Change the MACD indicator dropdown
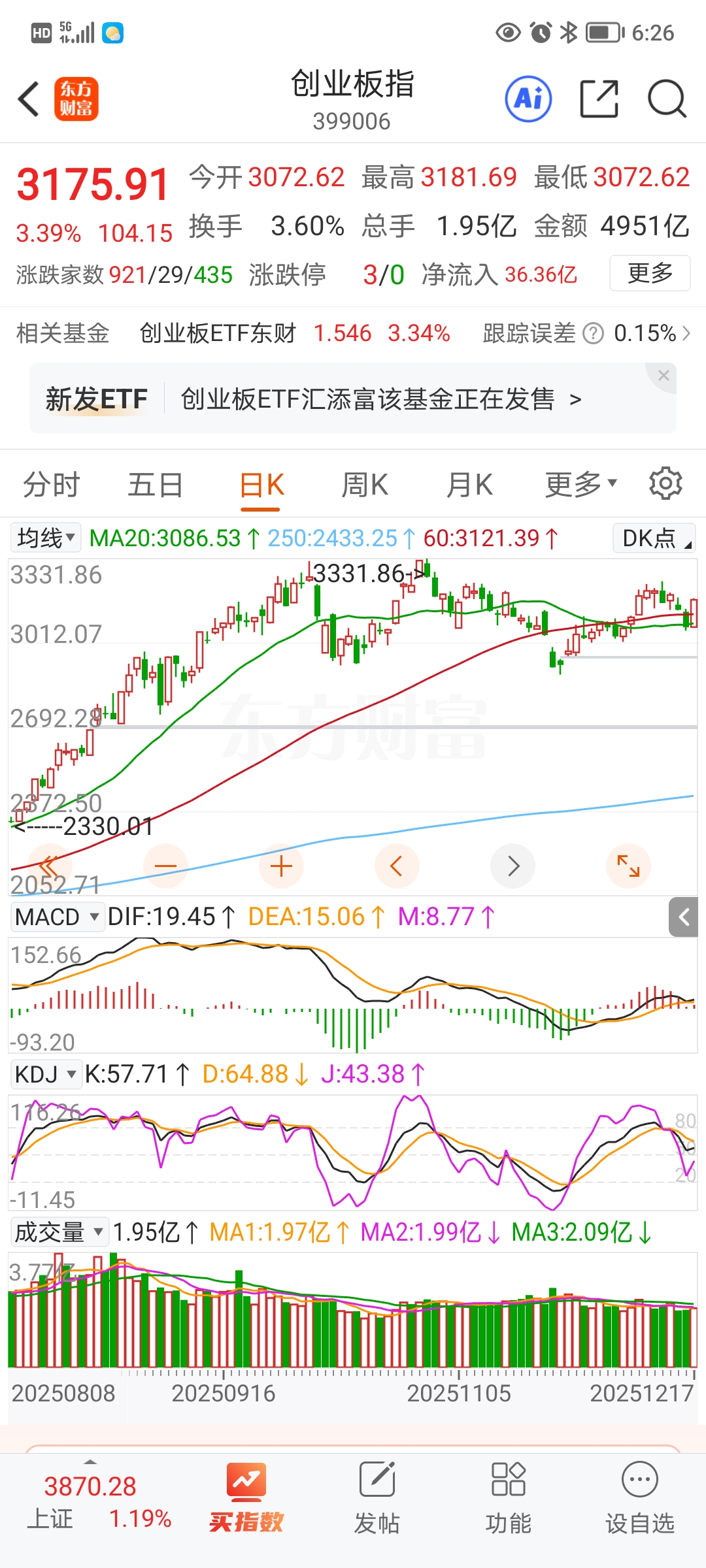 pyautogui.click(x=58, y=917)
